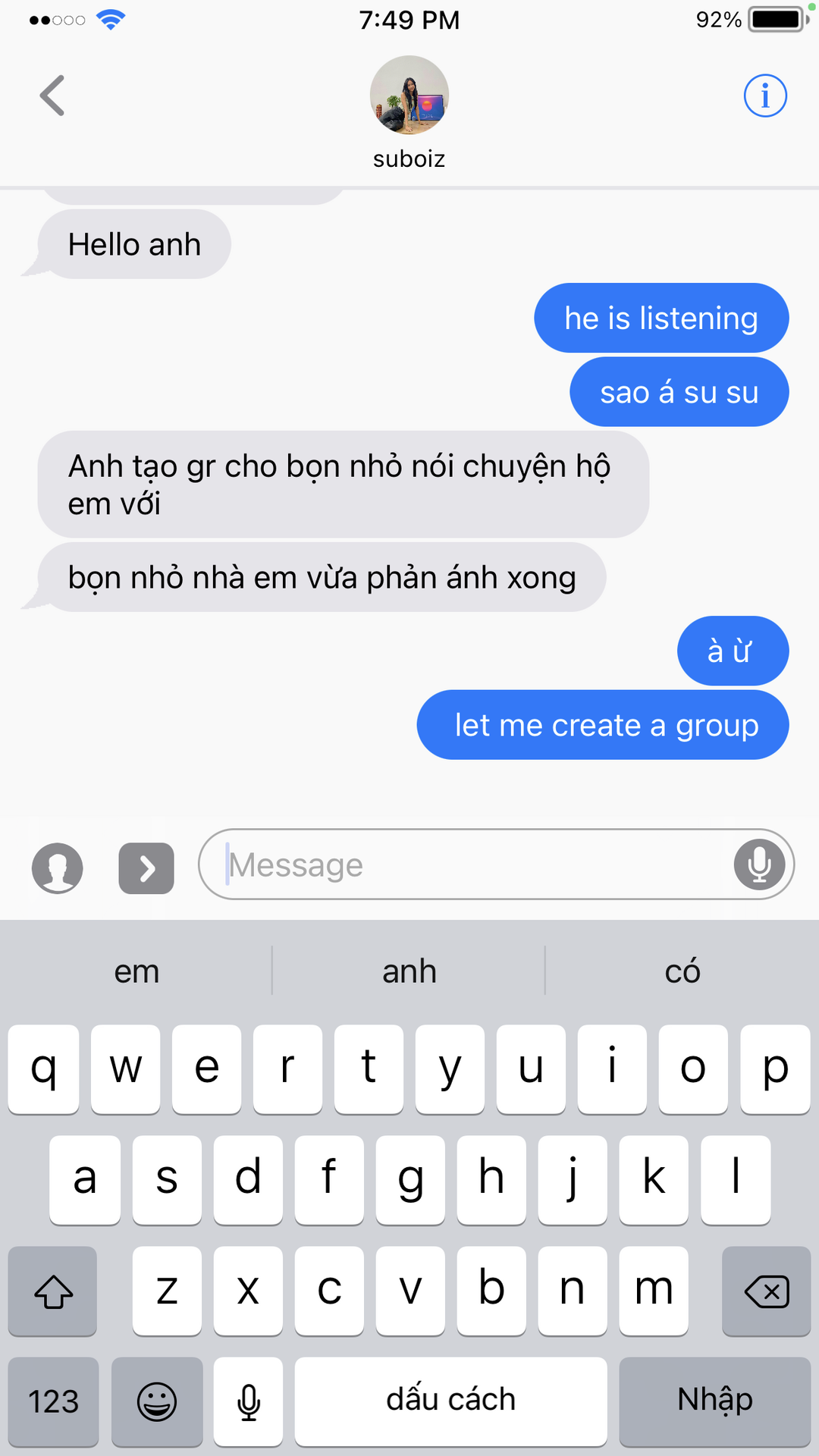Expand the apps arrow beside the message field
Screen dimensions: 819x1456
coord(146,868)
